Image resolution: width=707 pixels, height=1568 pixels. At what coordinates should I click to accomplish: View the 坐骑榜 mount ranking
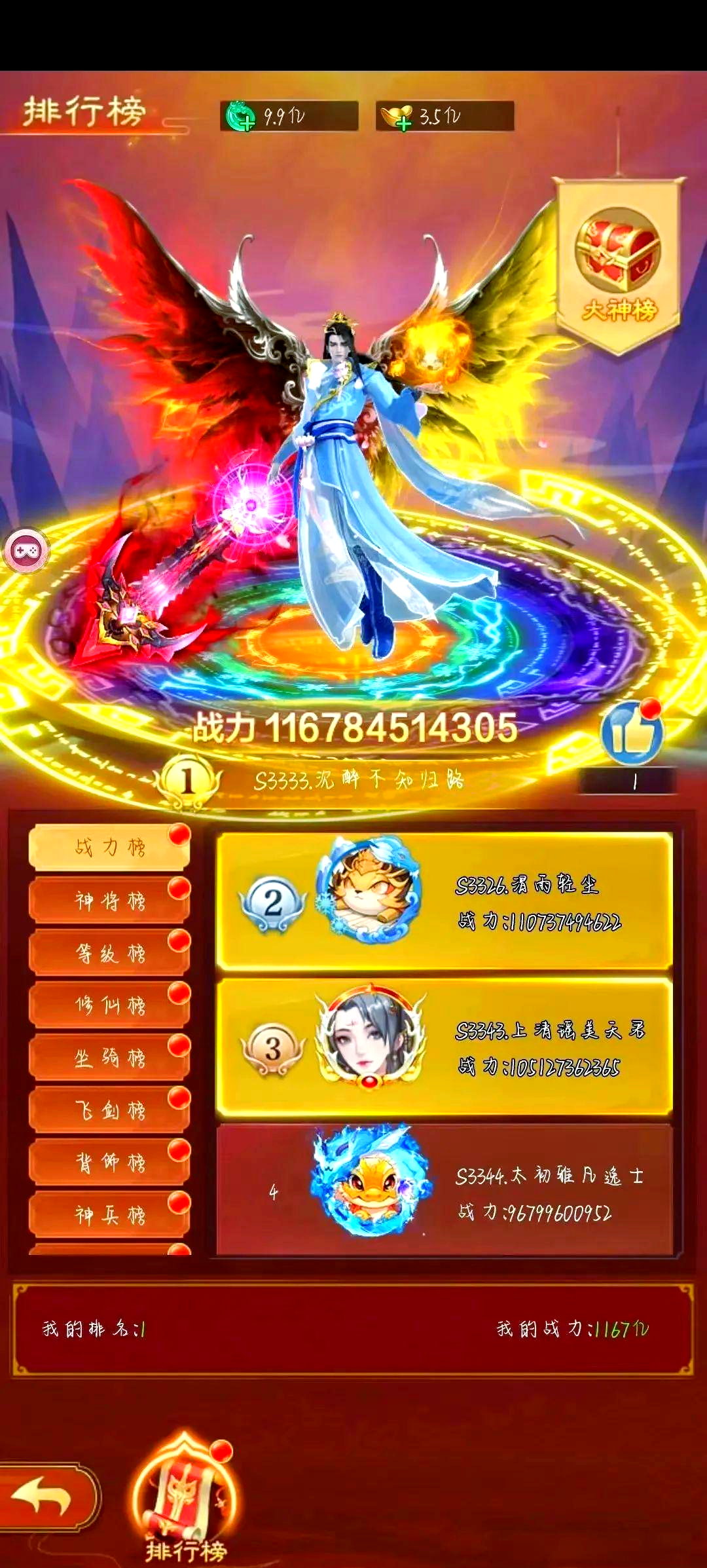click(x=109, y=1057)
